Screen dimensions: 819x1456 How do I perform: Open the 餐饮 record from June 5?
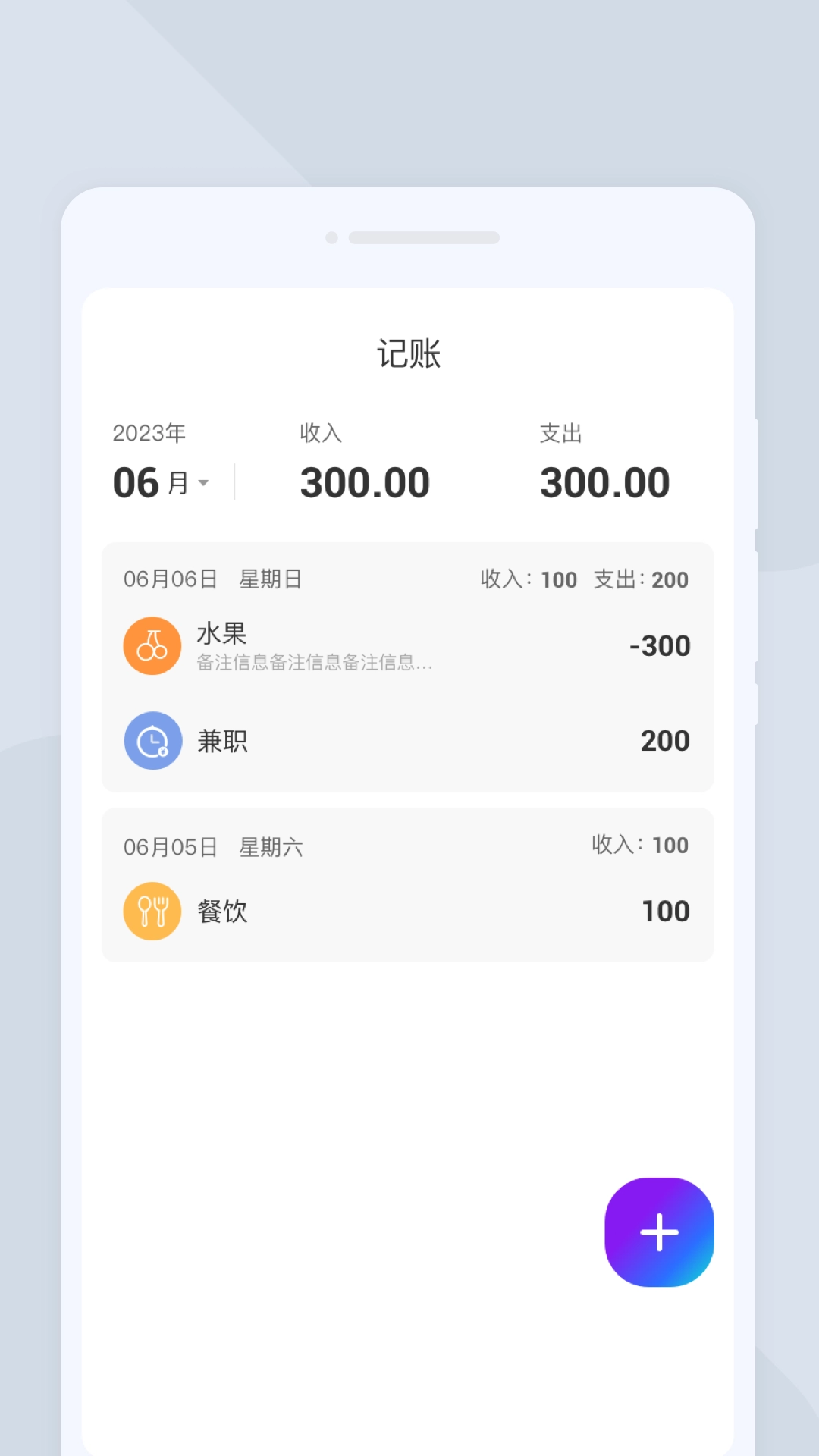click(409, 911)
